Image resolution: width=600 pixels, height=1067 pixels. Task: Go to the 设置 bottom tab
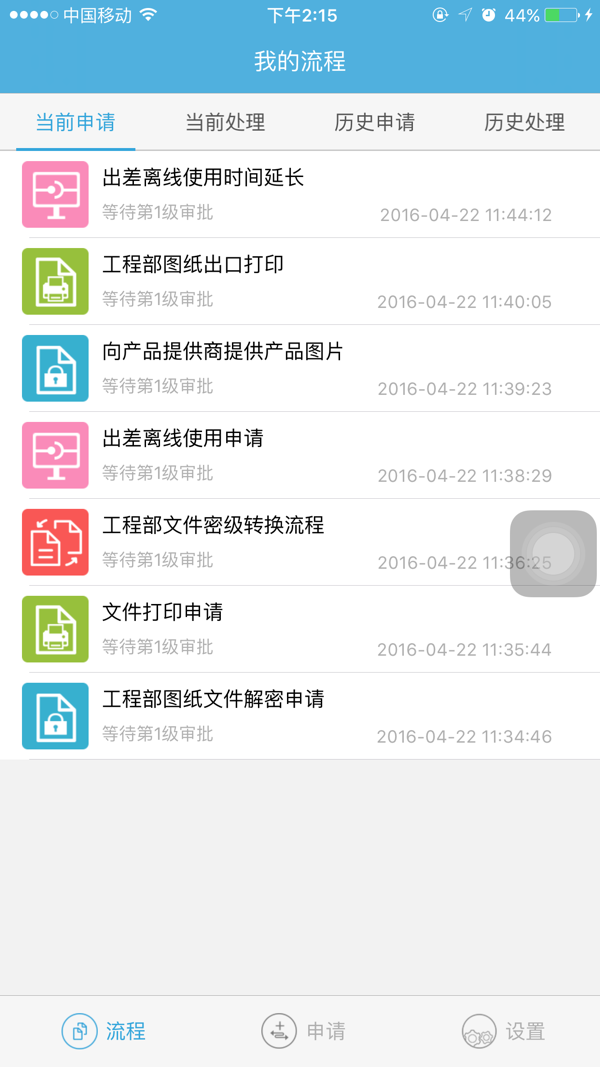tap(503, 1032)
